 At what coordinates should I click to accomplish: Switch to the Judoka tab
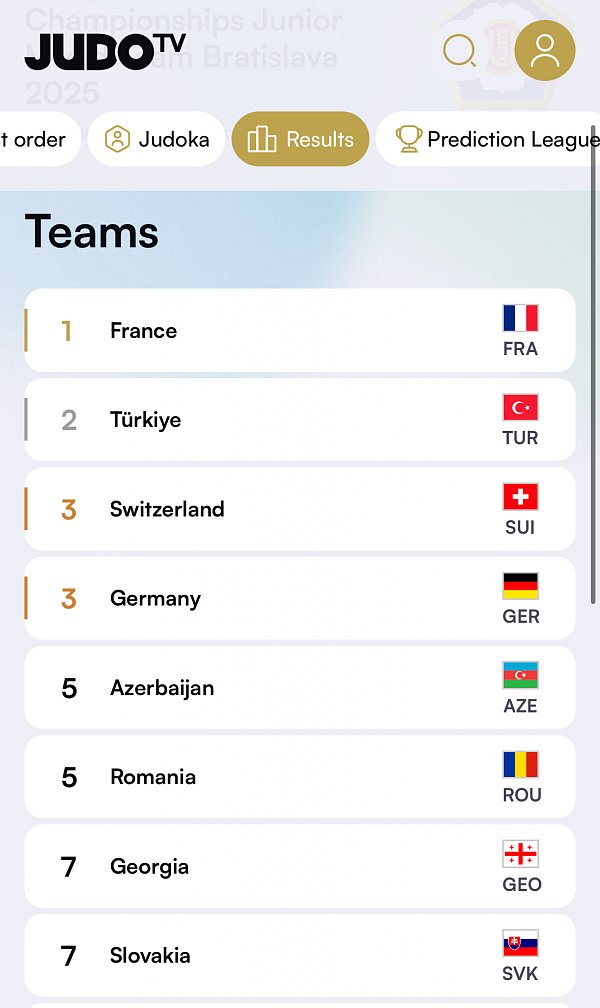[x=156, y=139]
